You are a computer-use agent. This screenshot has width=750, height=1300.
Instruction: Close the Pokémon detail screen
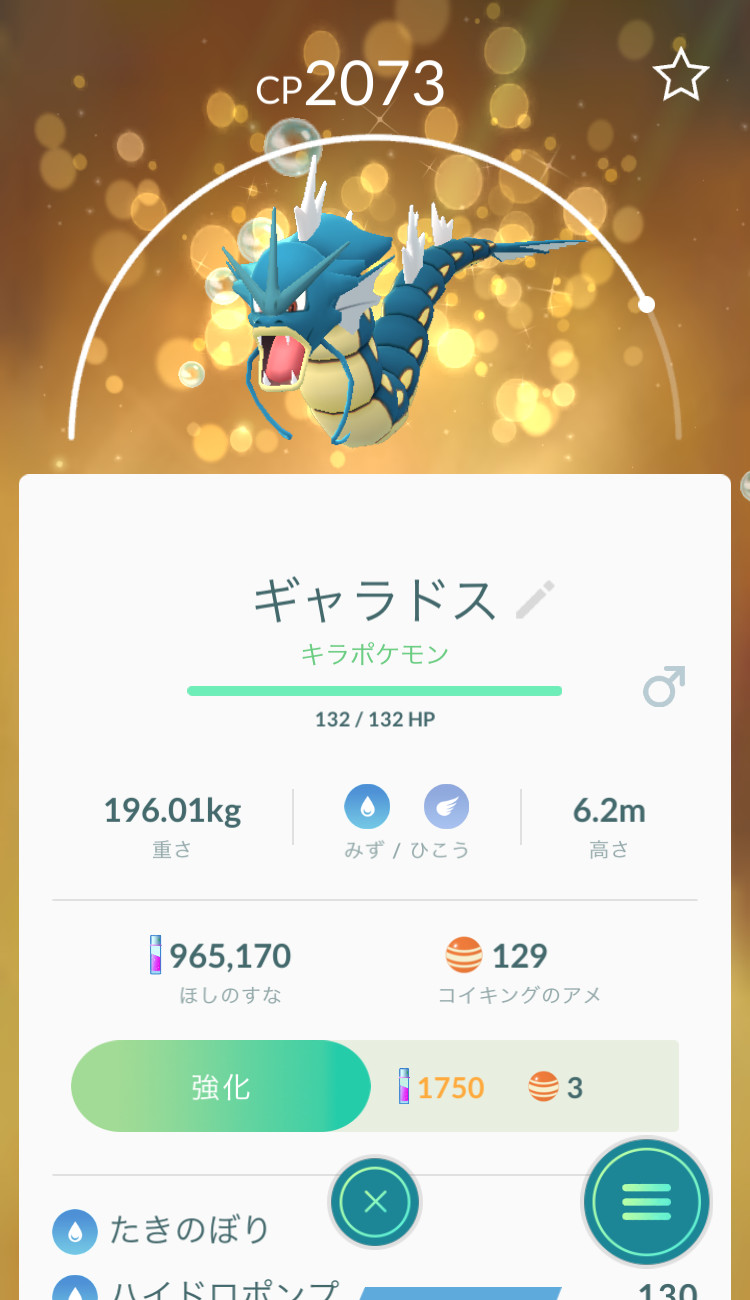[x=375, y=1201]
